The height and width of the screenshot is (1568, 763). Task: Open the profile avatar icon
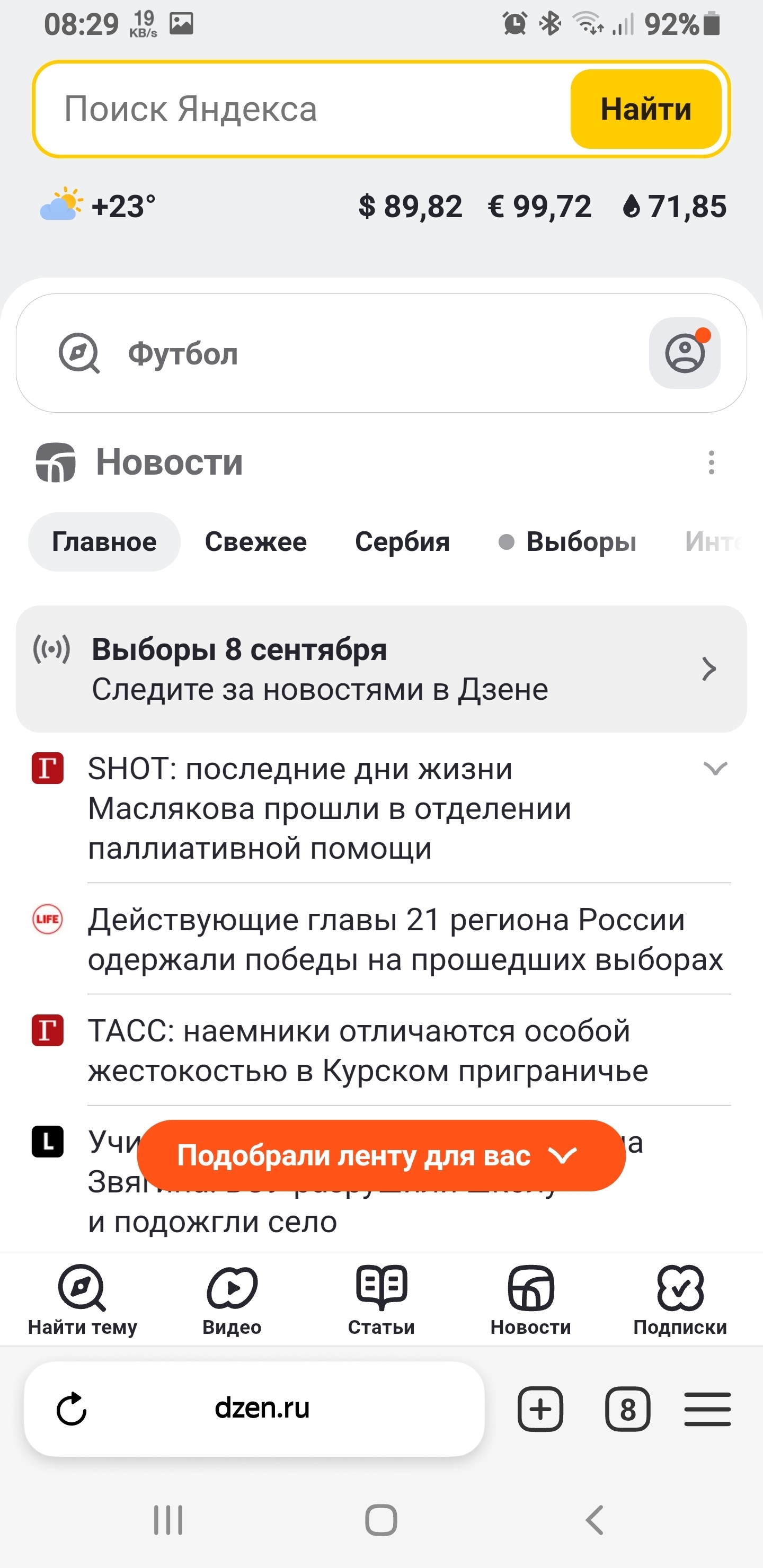pyautogui.click(x=685, y=353)
